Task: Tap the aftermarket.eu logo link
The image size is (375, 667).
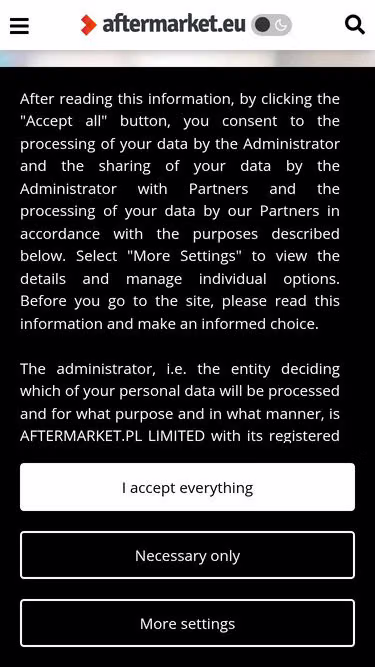Action: 163,25
